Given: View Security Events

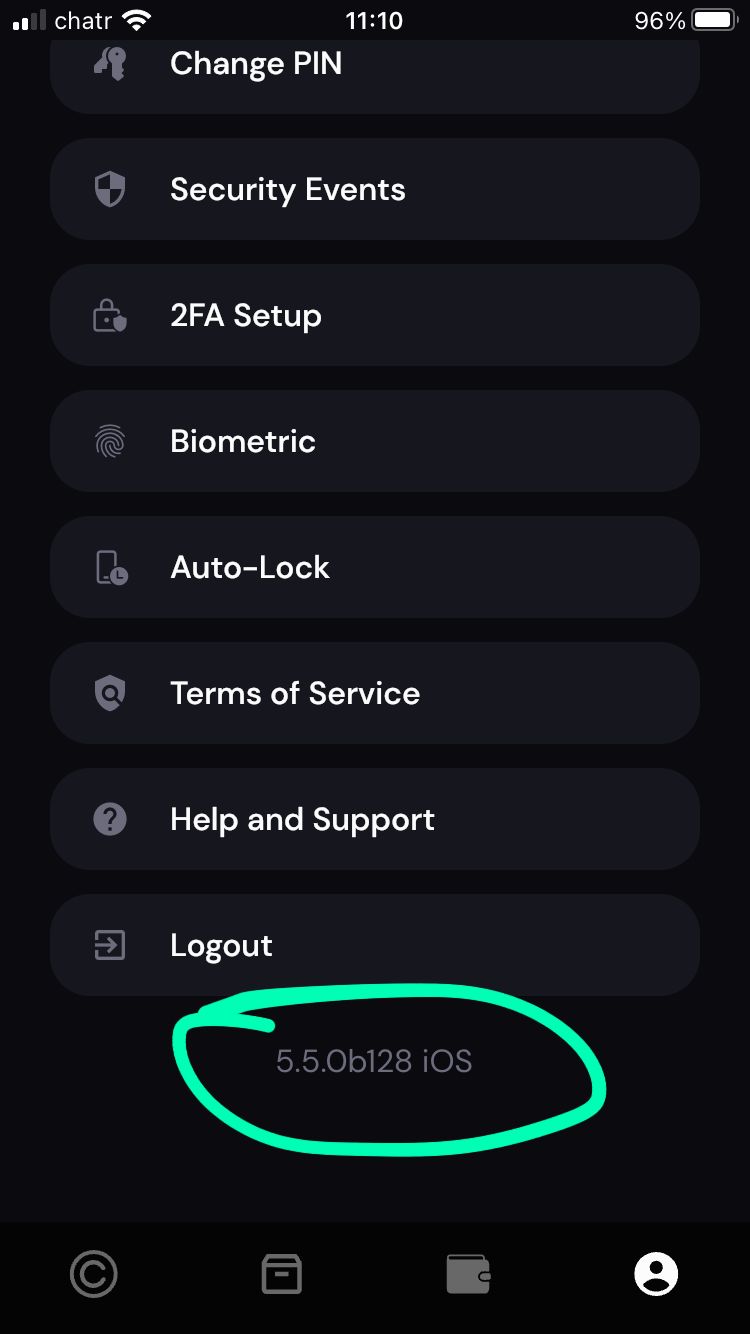Looking at the screenshot, I should click(374, 189).
